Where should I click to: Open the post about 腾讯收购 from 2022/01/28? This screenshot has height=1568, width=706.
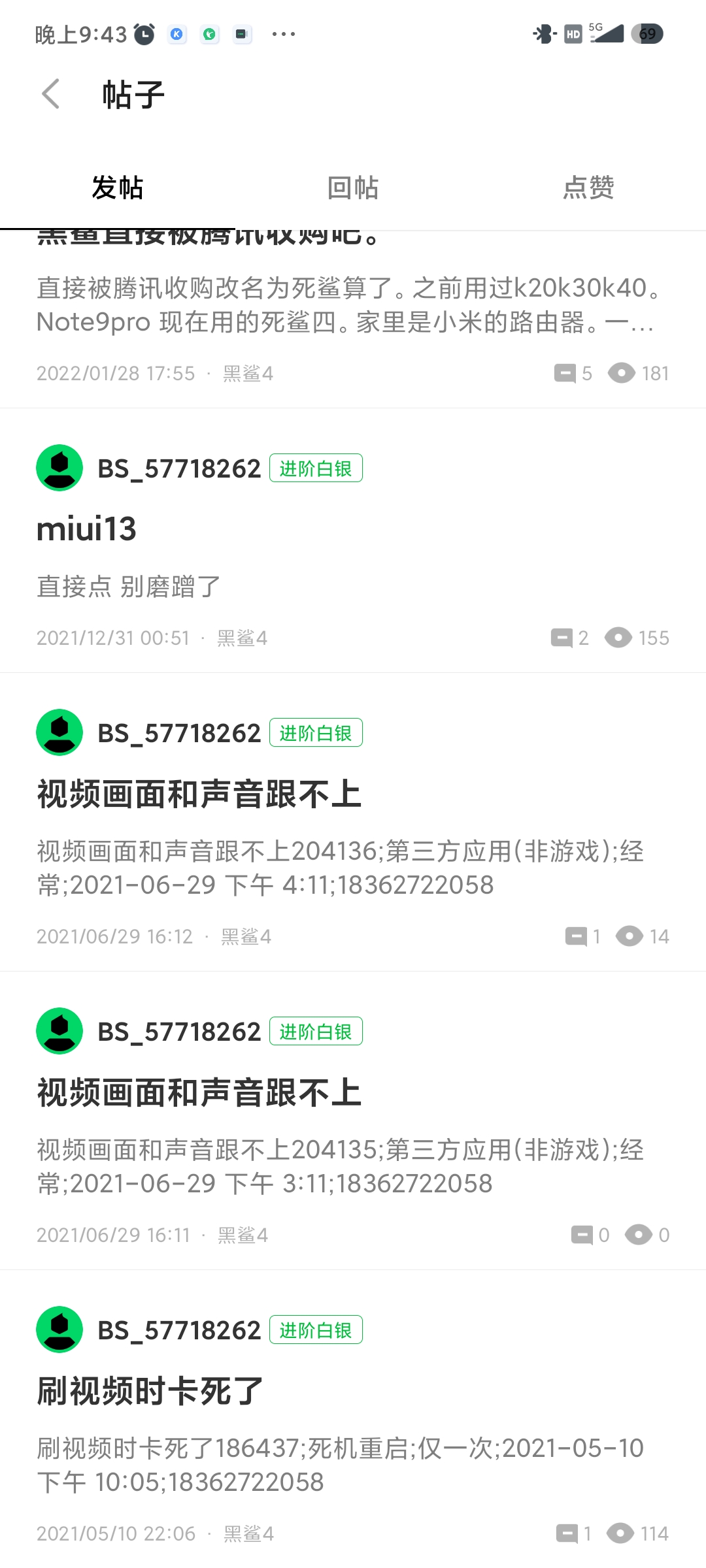tap(353, 319)
